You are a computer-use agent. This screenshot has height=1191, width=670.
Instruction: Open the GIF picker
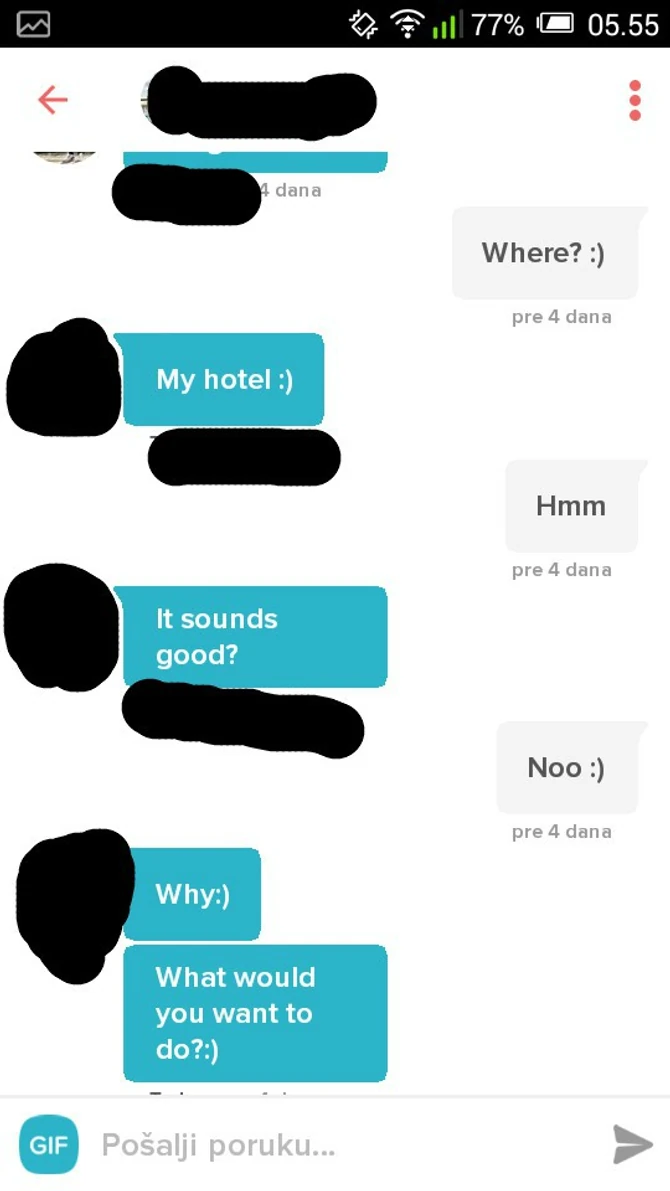click(x=48, y=1144)
